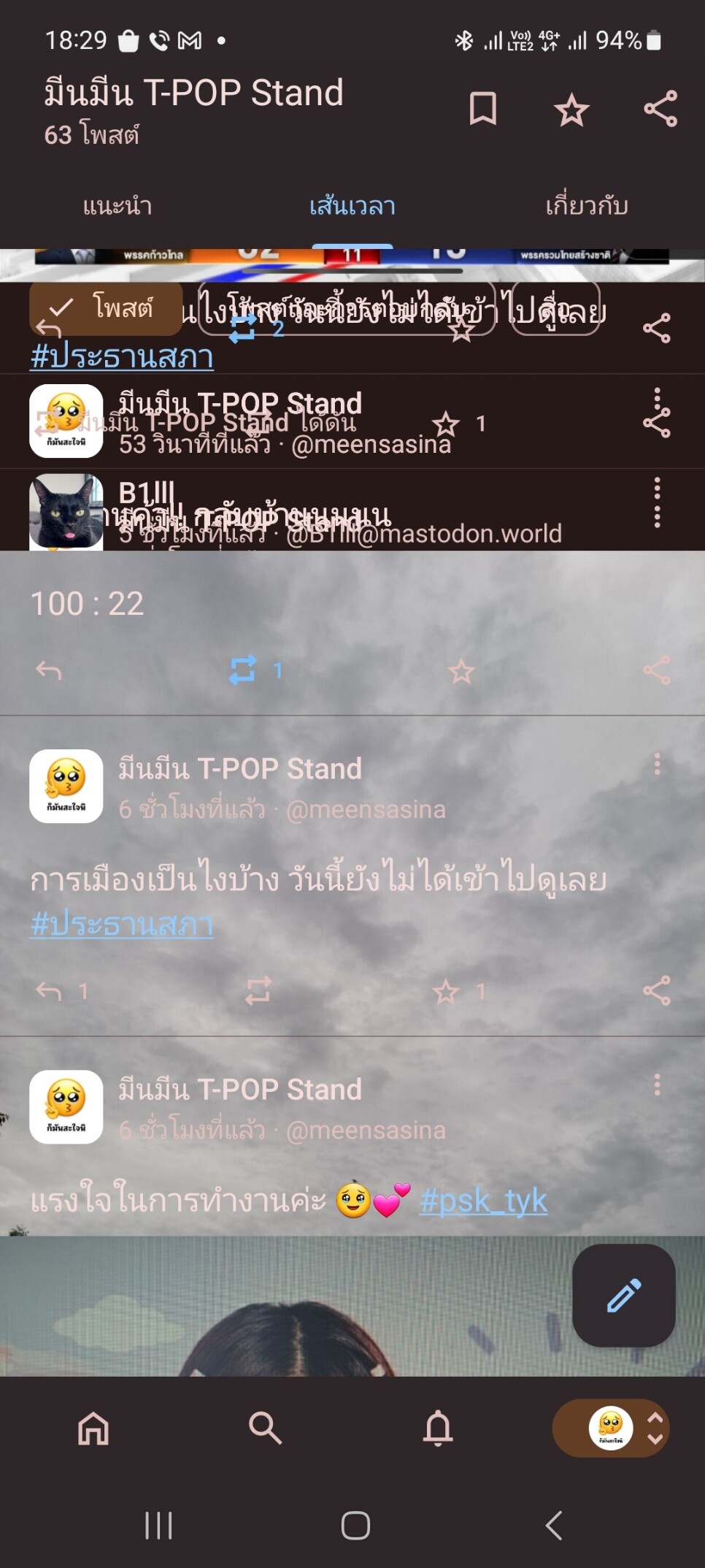
Task: Select the เส้นเวลา tab
Action: [352, 206]
